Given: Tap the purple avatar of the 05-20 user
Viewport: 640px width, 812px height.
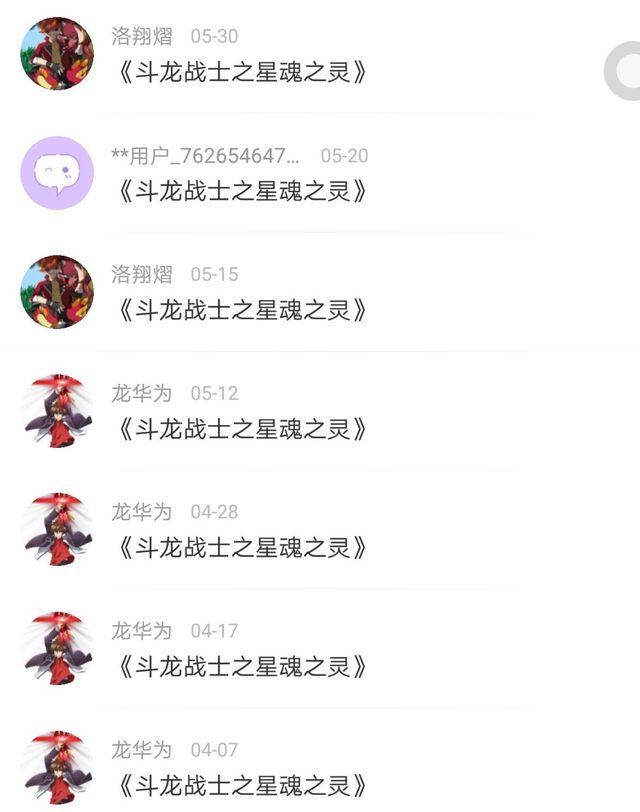Looking at the screenshot, I should coord(57,173).
